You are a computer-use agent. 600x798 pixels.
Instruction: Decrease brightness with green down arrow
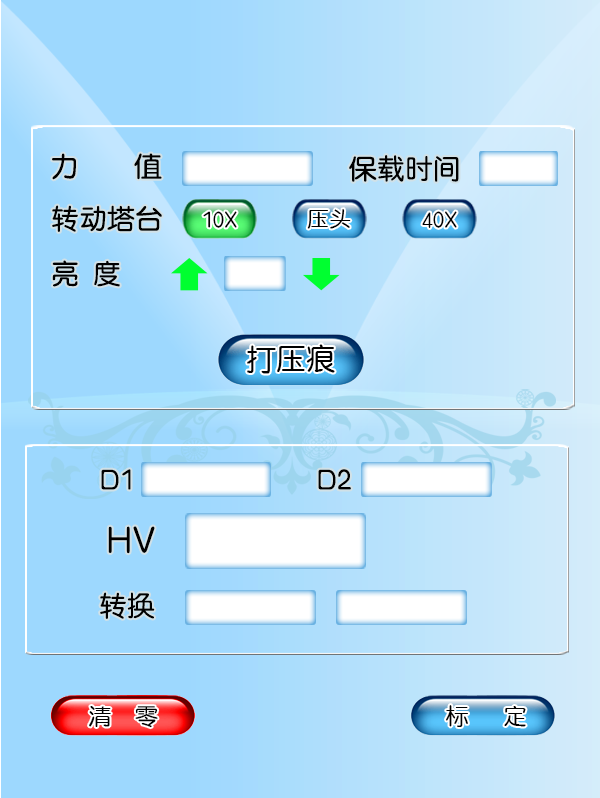coord(321,274)
